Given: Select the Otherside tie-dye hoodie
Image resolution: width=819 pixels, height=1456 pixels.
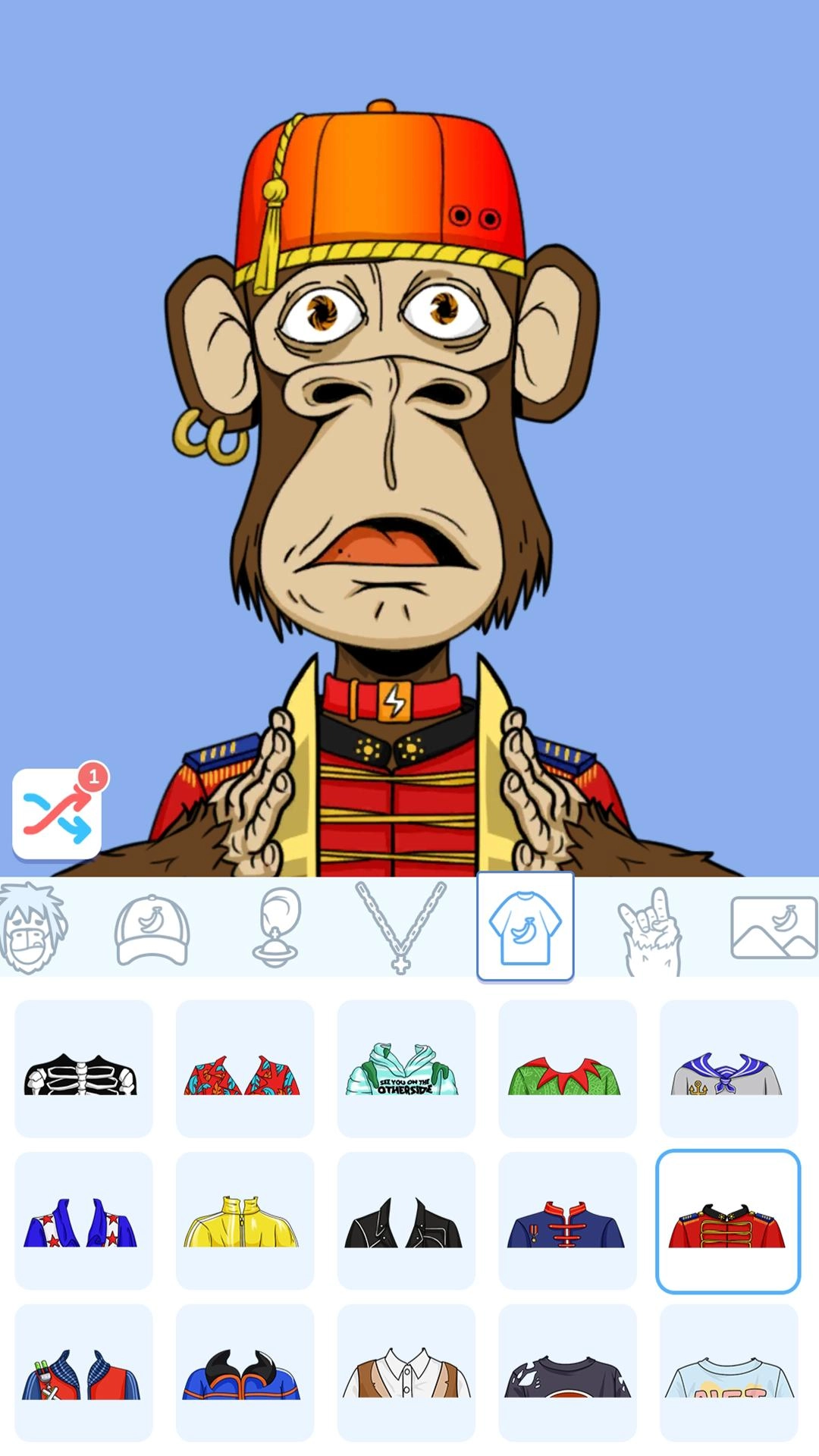Looking at the screenshot, I should [x=406, y=1068].
